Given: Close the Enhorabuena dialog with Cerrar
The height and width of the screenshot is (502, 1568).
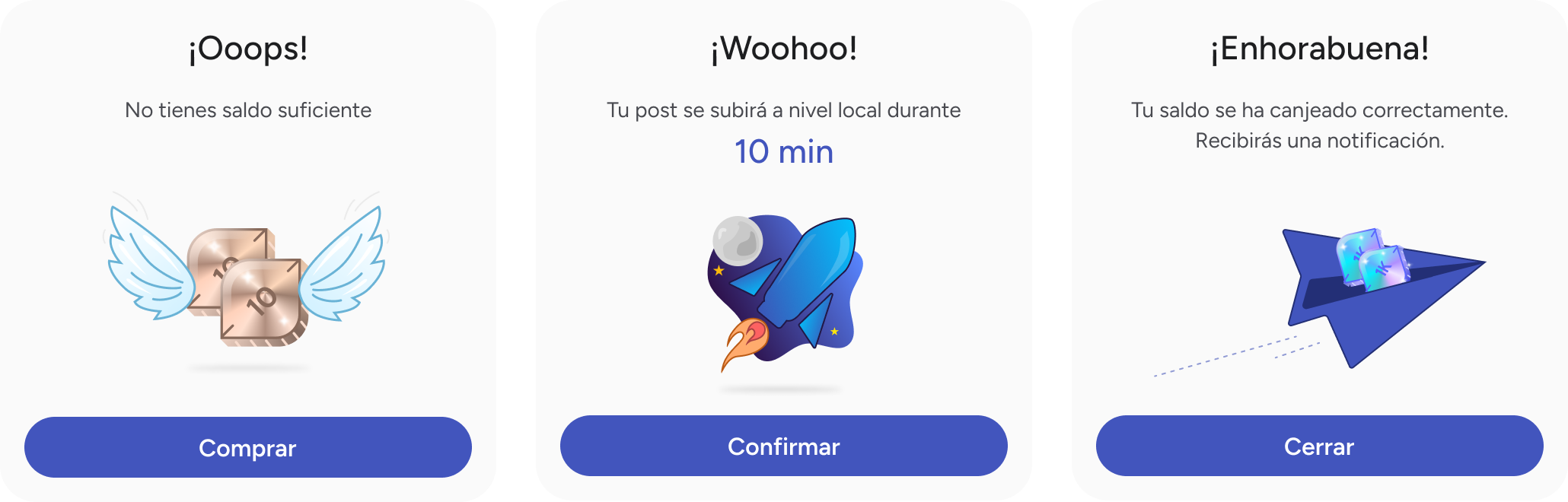Looking at the screenshot, I should pyautogui.click(x=1319, y=446).
